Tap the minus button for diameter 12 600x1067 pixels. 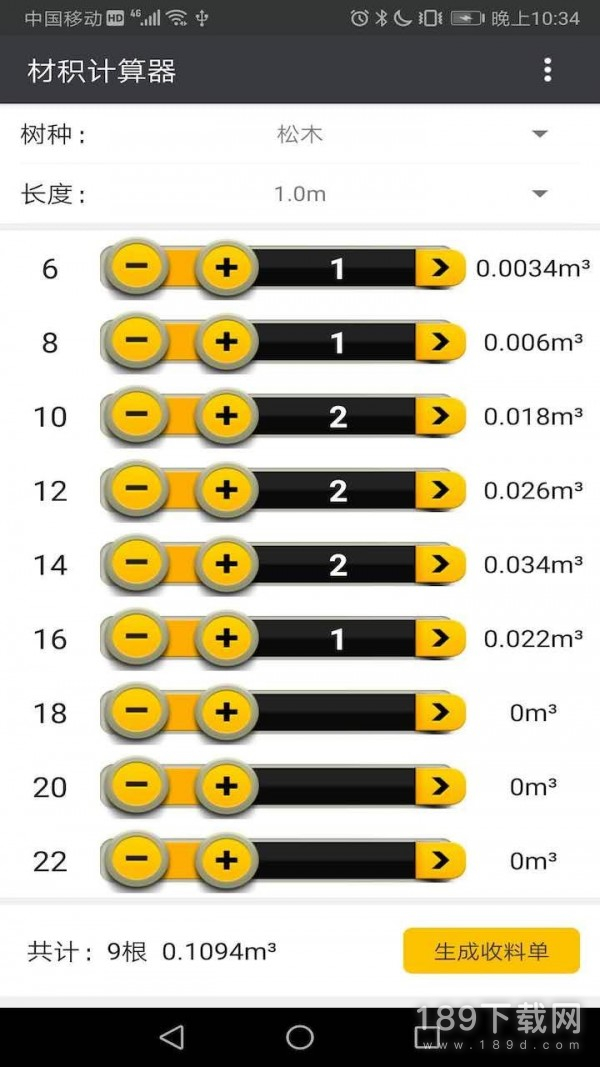(x=137, y=490)
